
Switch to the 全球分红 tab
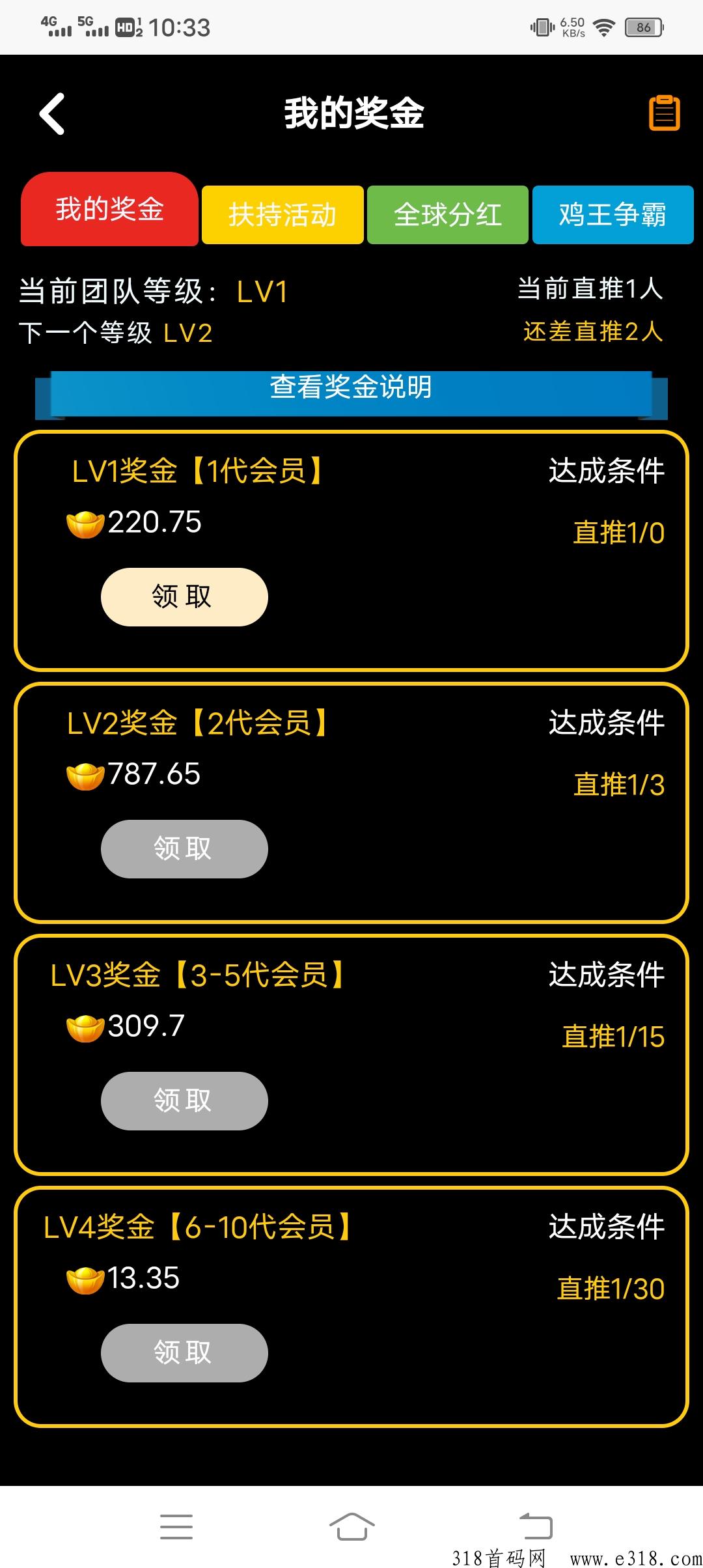point(448,215)
